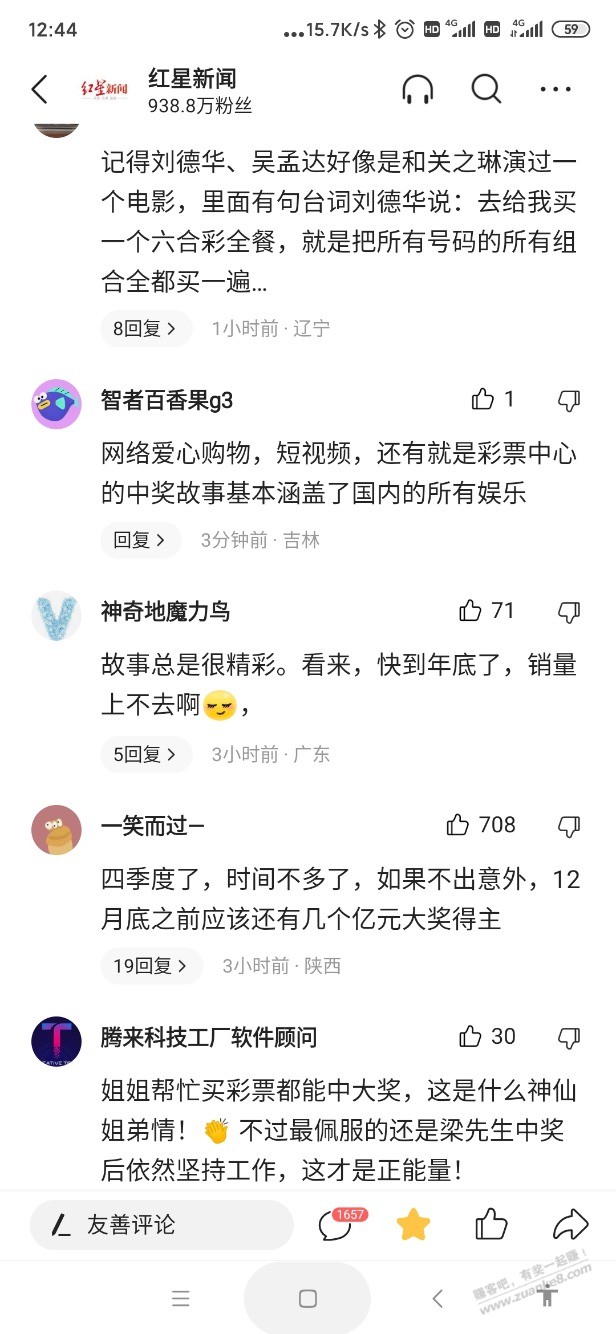Dislike 神奇地魔力鸟's comment

tap(568, 612)
